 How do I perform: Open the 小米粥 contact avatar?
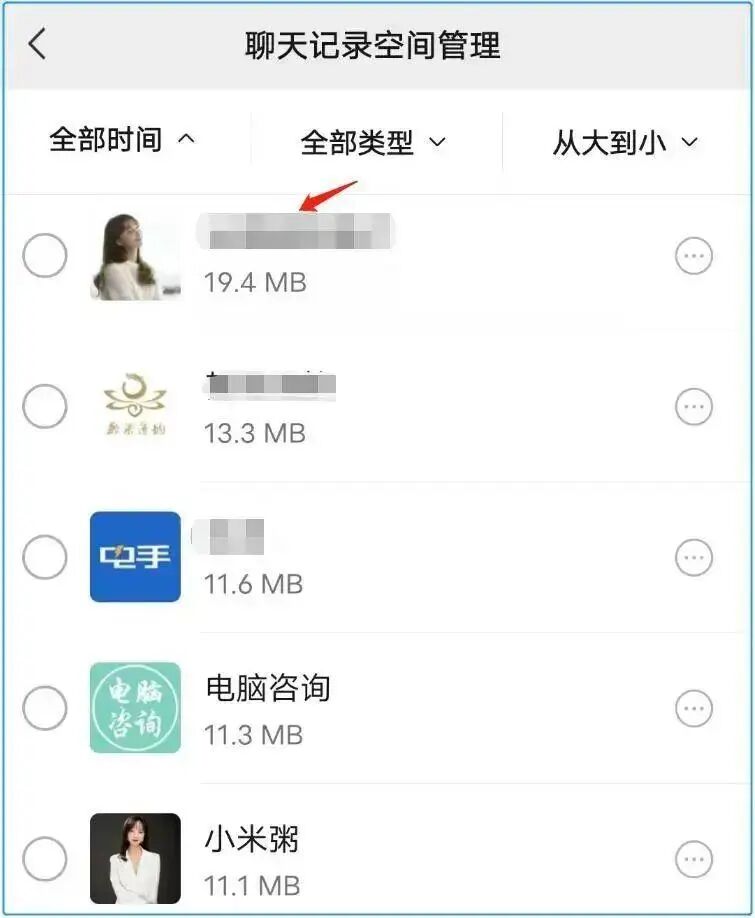(x=135, y=859)
